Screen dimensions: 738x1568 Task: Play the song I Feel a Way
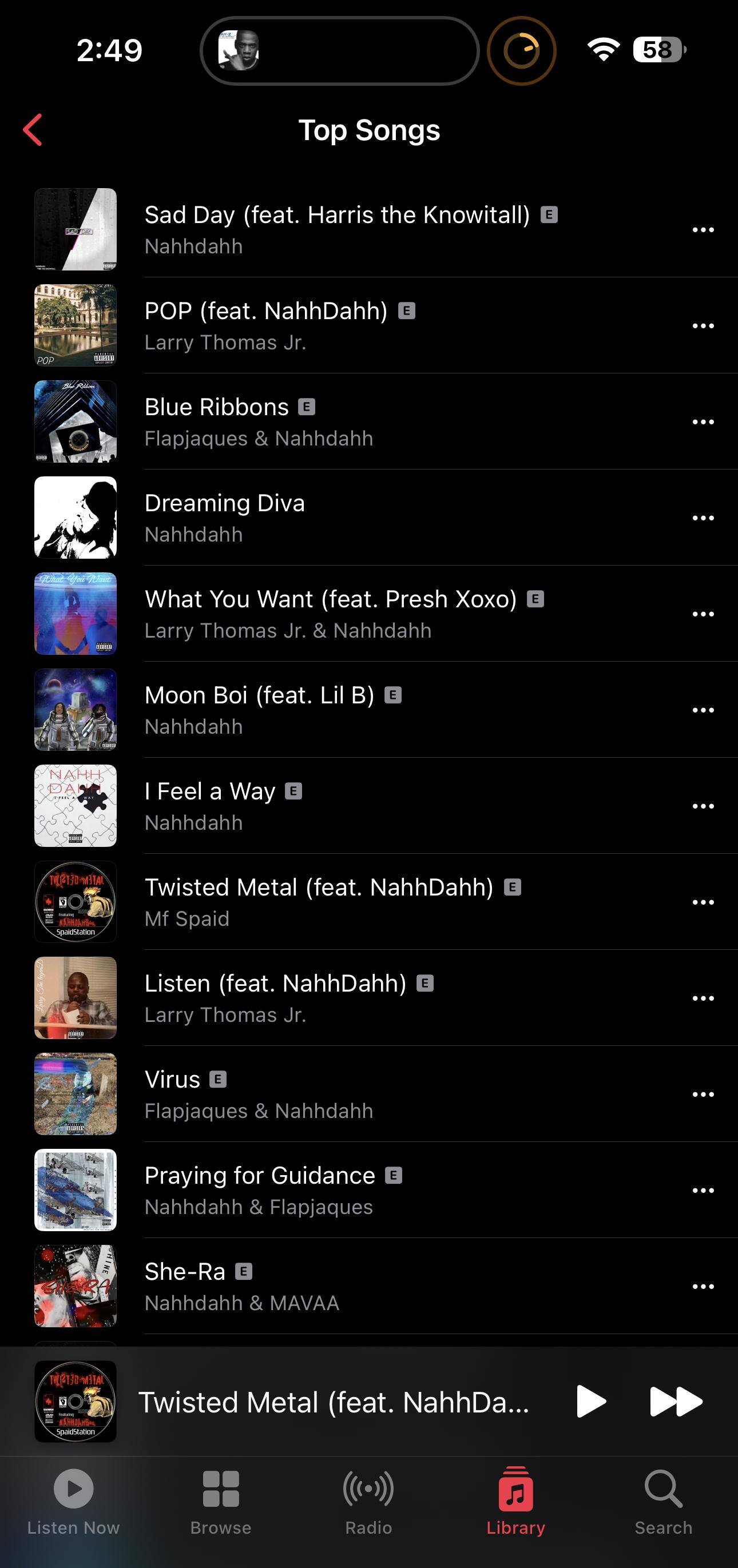tap(209, 805)
